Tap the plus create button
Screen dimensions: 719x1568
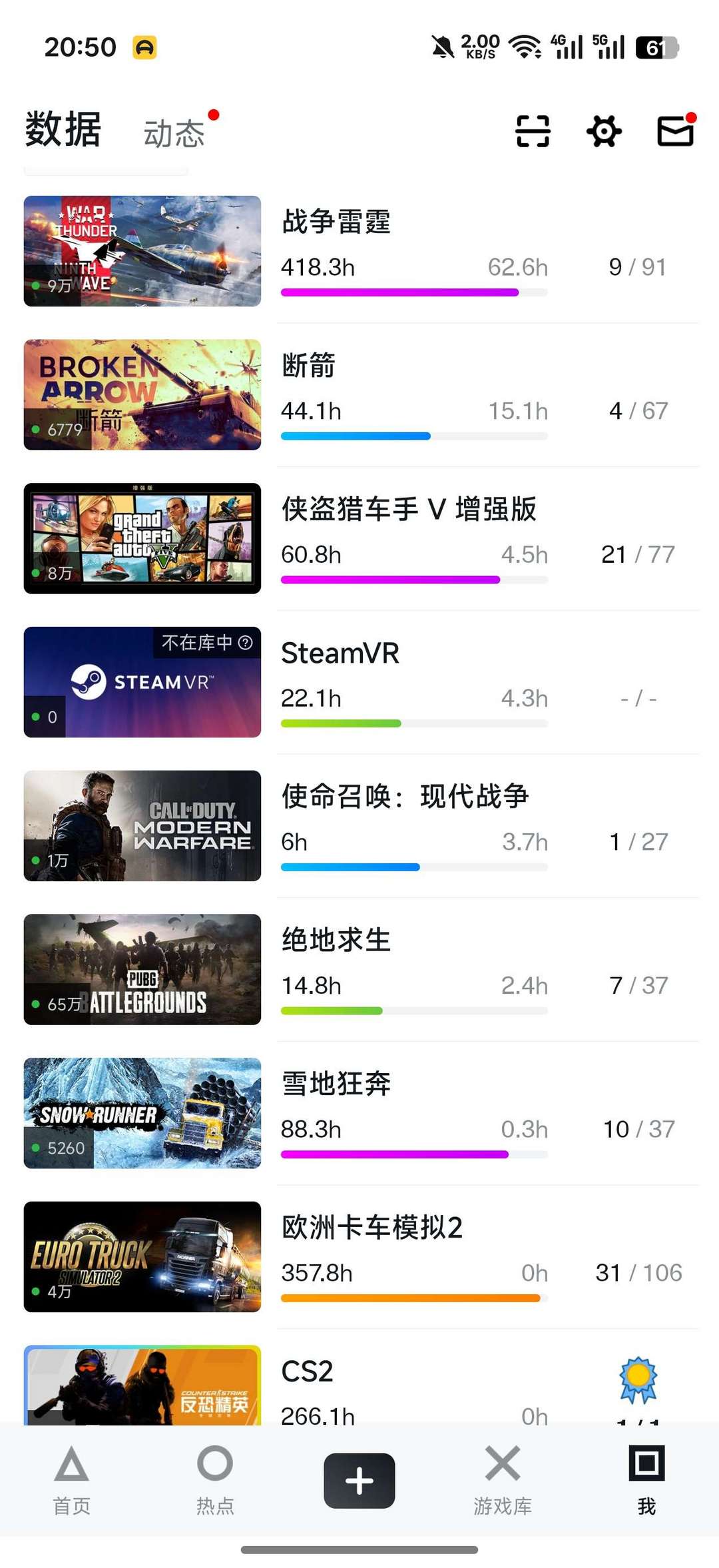359,1480
